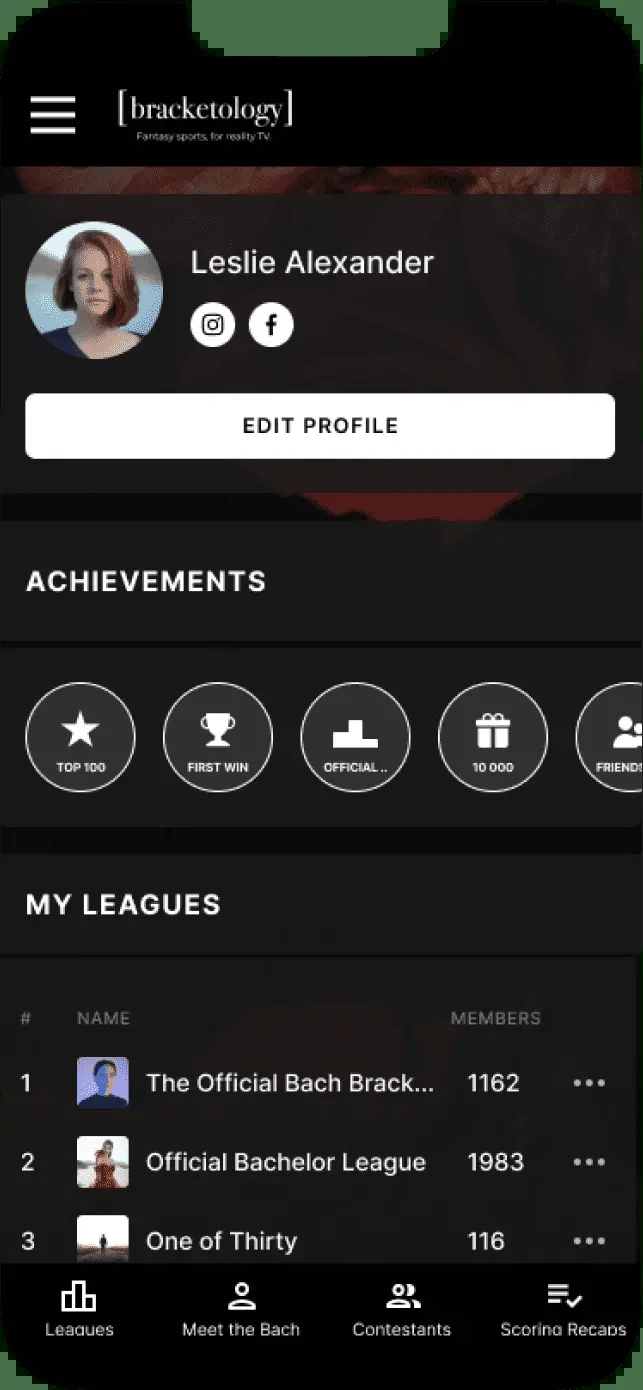
Task: Open options for The Official Bach Bracket
Action: [x=588, y=1083]
